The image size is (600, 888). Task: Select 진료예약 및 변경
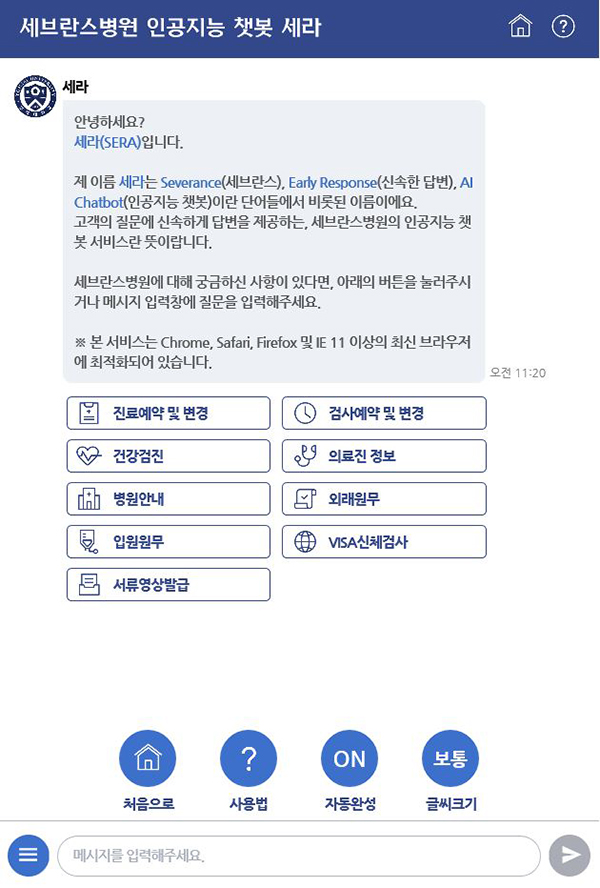pos(168,413)
